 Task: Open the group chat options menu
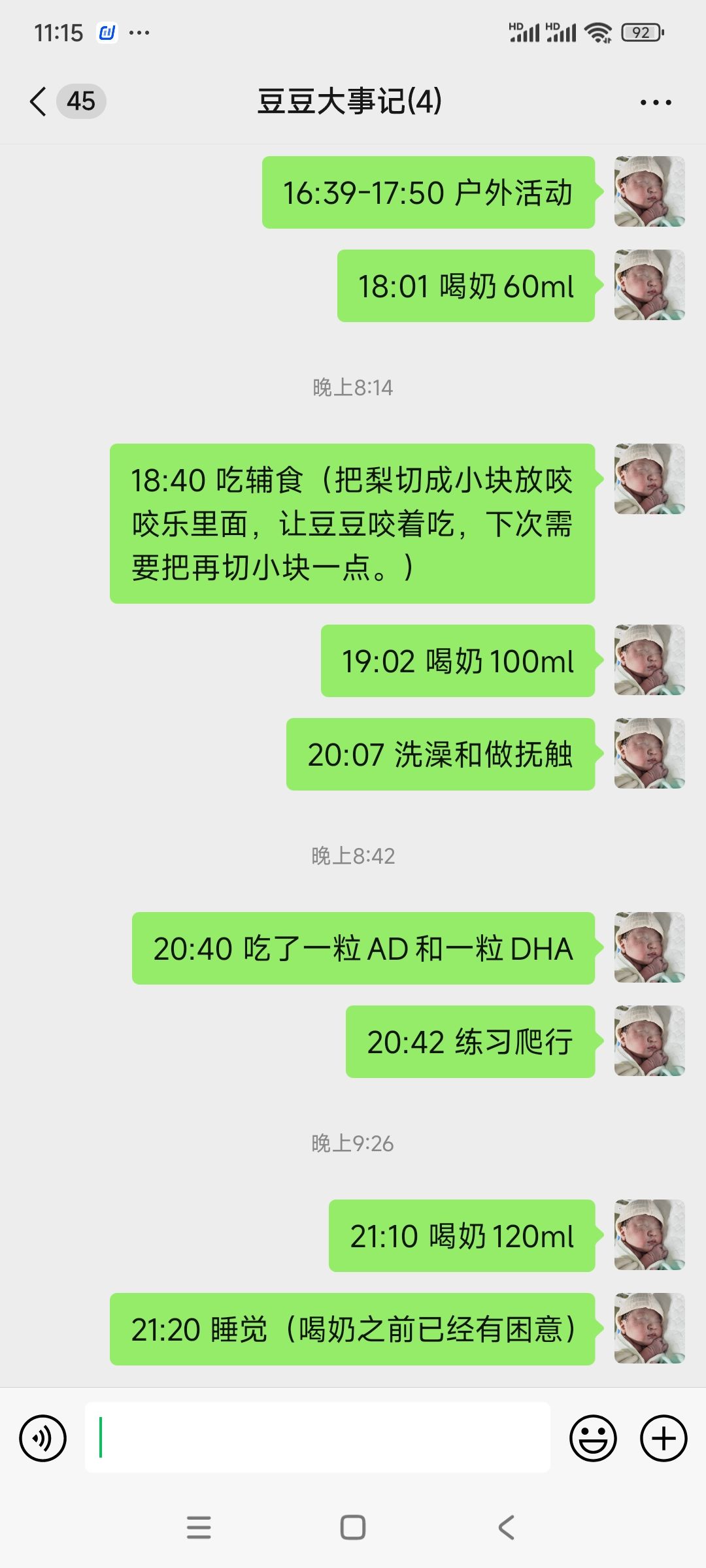click(655, 103)
